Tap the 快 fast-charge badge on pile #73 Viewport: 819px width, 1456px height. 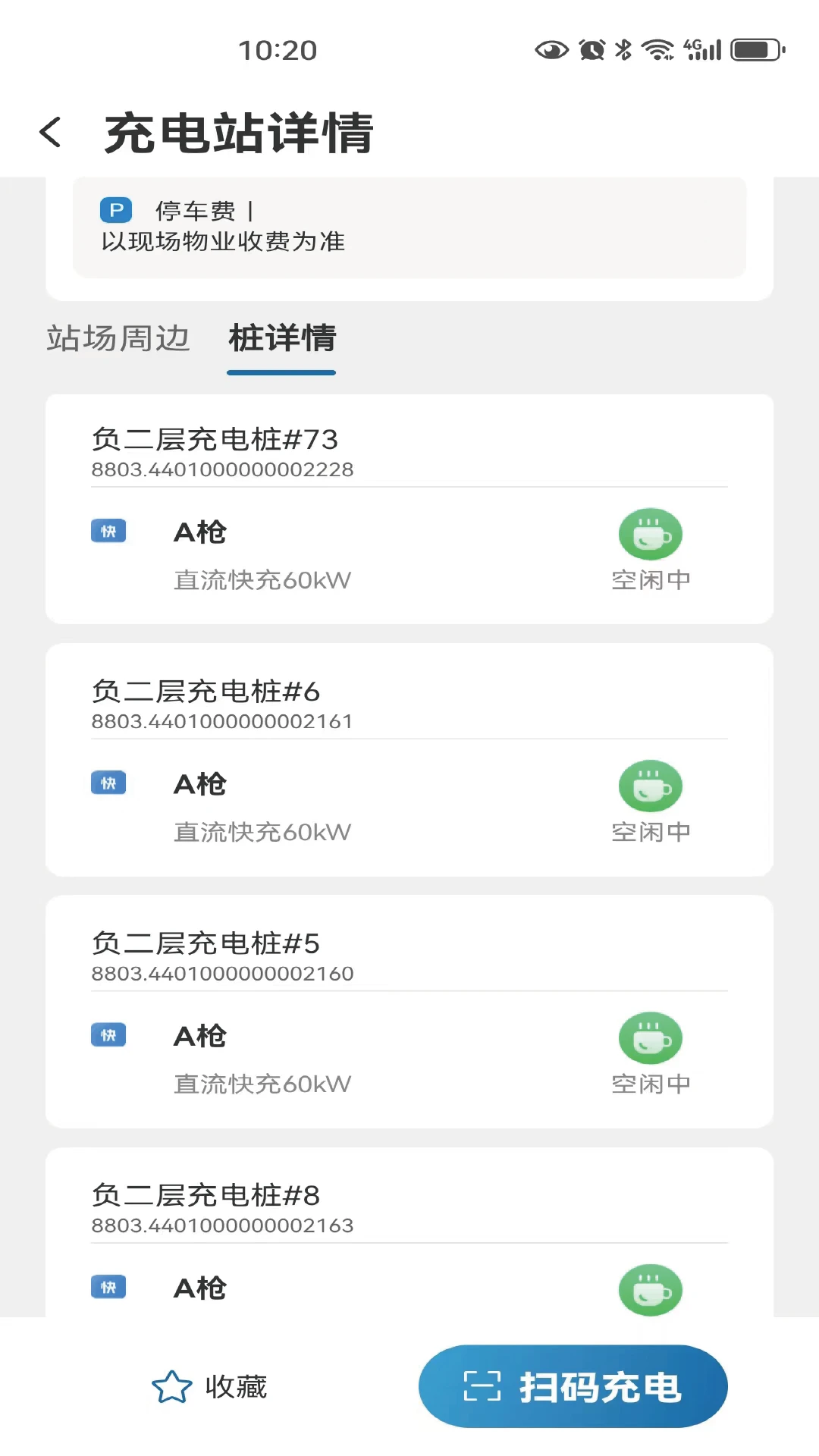[108, 532]
